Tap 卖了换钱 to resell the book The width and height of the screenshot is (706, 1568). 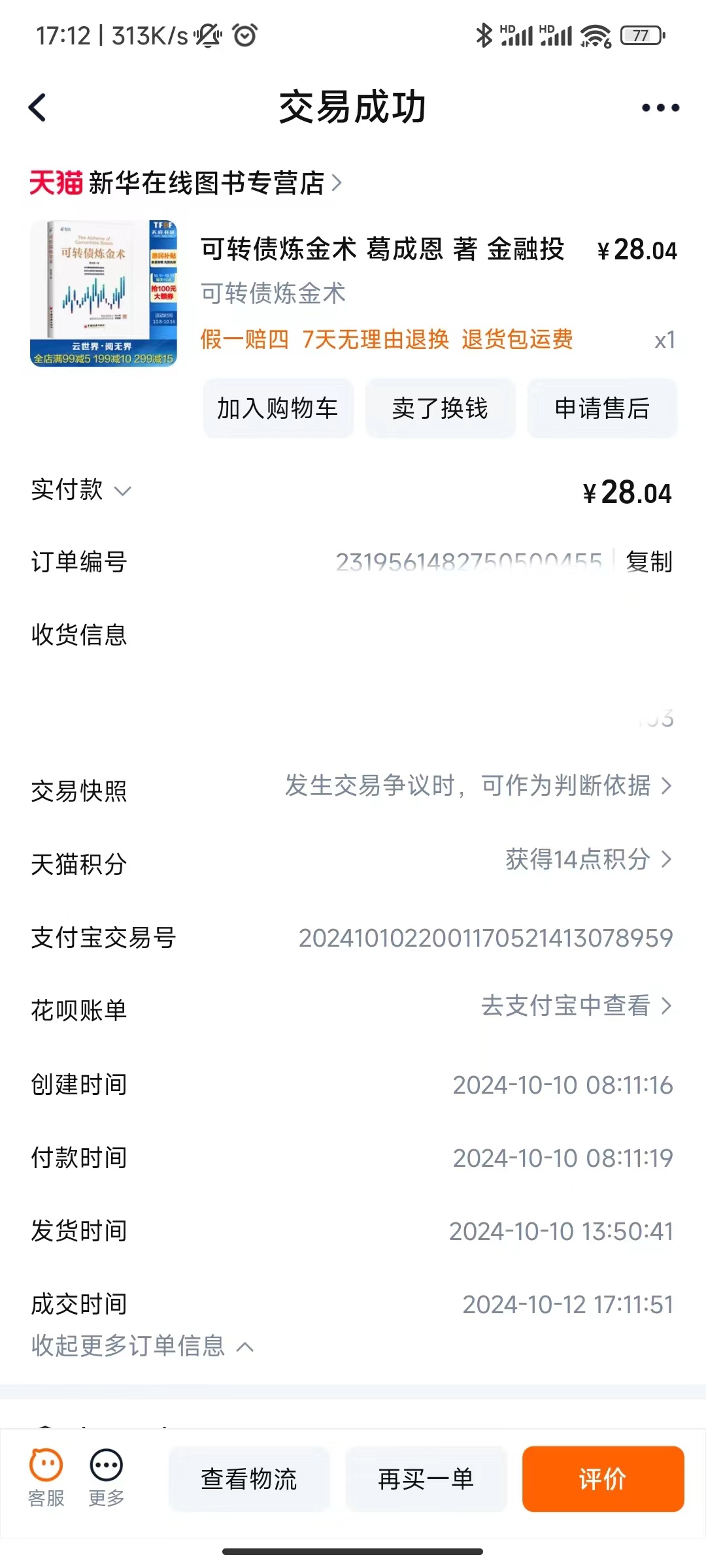click(x=440, y=408)
